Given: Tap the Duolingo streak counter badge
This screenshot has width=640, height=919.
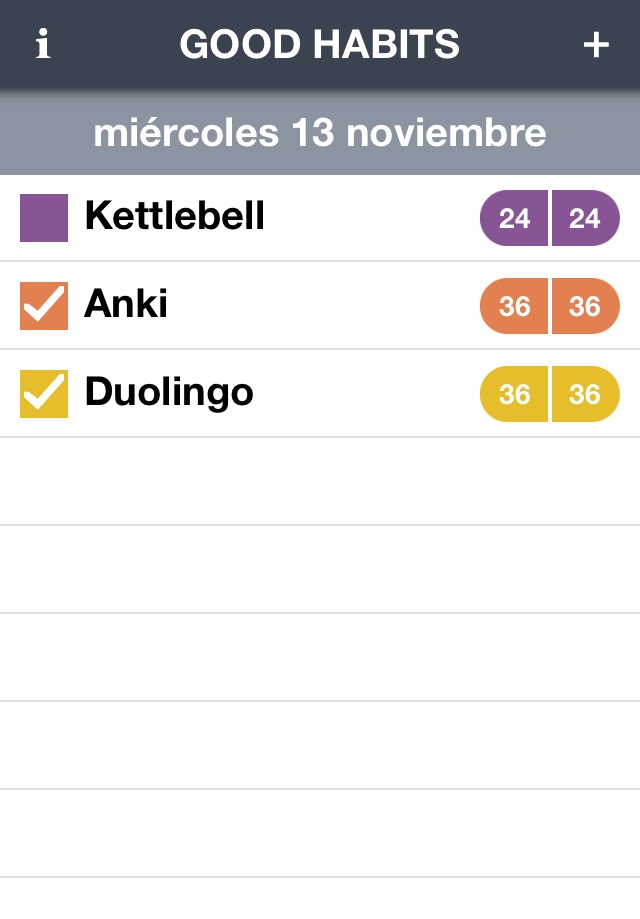Looking at the screenshot, I should tap(550, 394).
